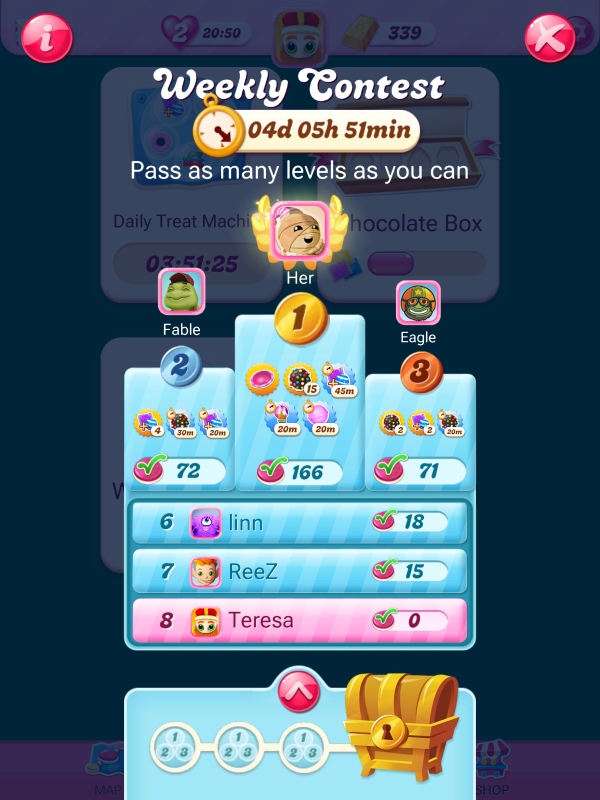The height and width of the screenshot is (800, 600).
Task: Open Fable's second-place avatar
Action: pos(181,292)
